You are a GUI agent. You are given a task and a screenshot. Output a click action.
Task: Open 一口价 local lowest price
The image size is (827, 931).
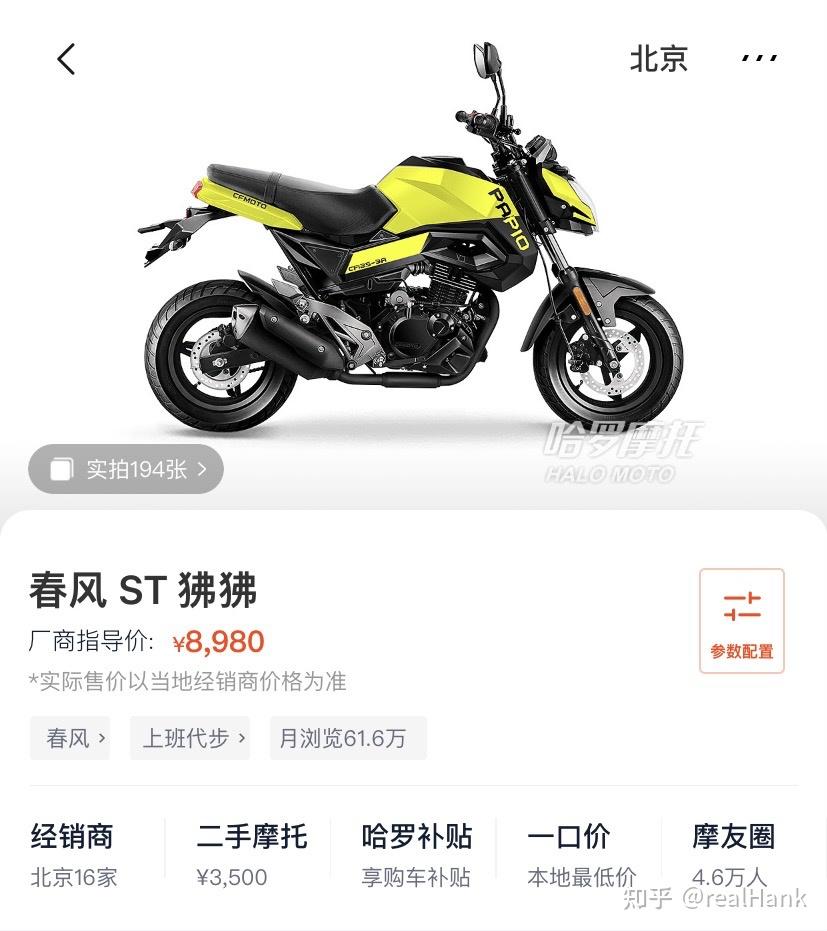point(580,855)
